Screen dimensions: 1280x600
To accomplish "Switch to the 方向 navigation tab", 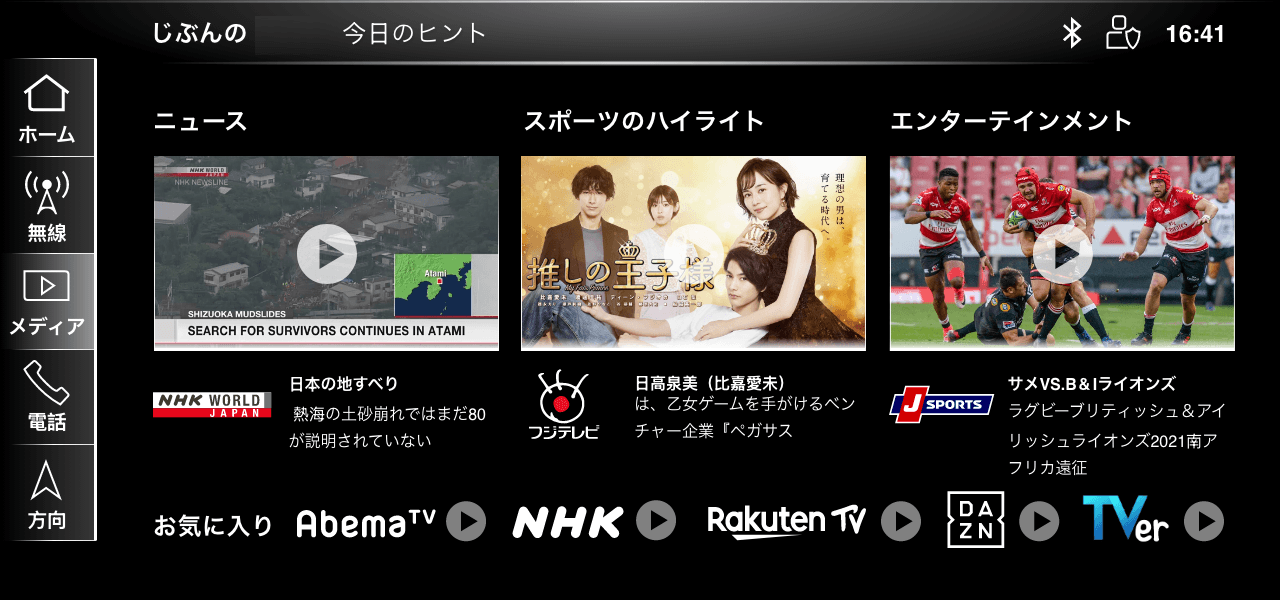I will [x=47, y=494].
